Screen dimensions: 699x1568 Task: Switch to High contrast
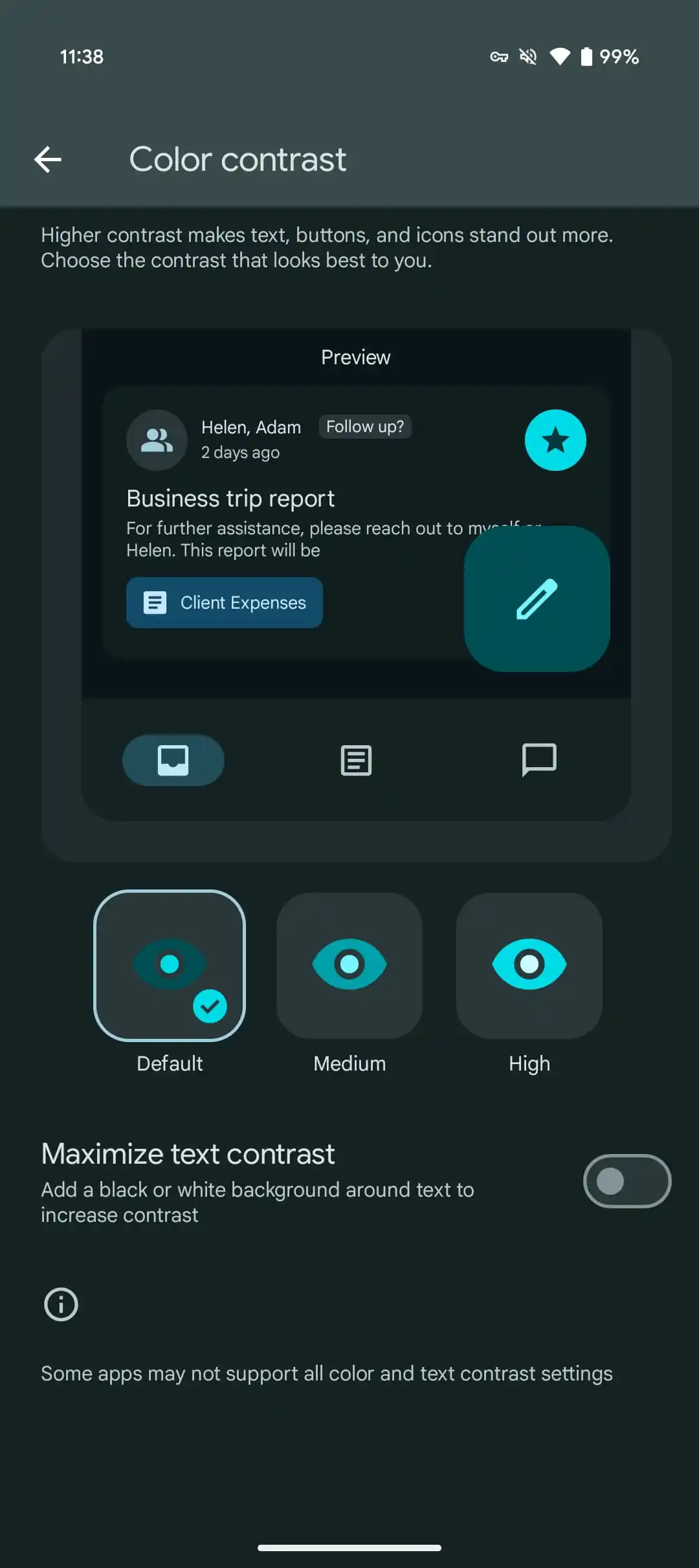[529, 965]
